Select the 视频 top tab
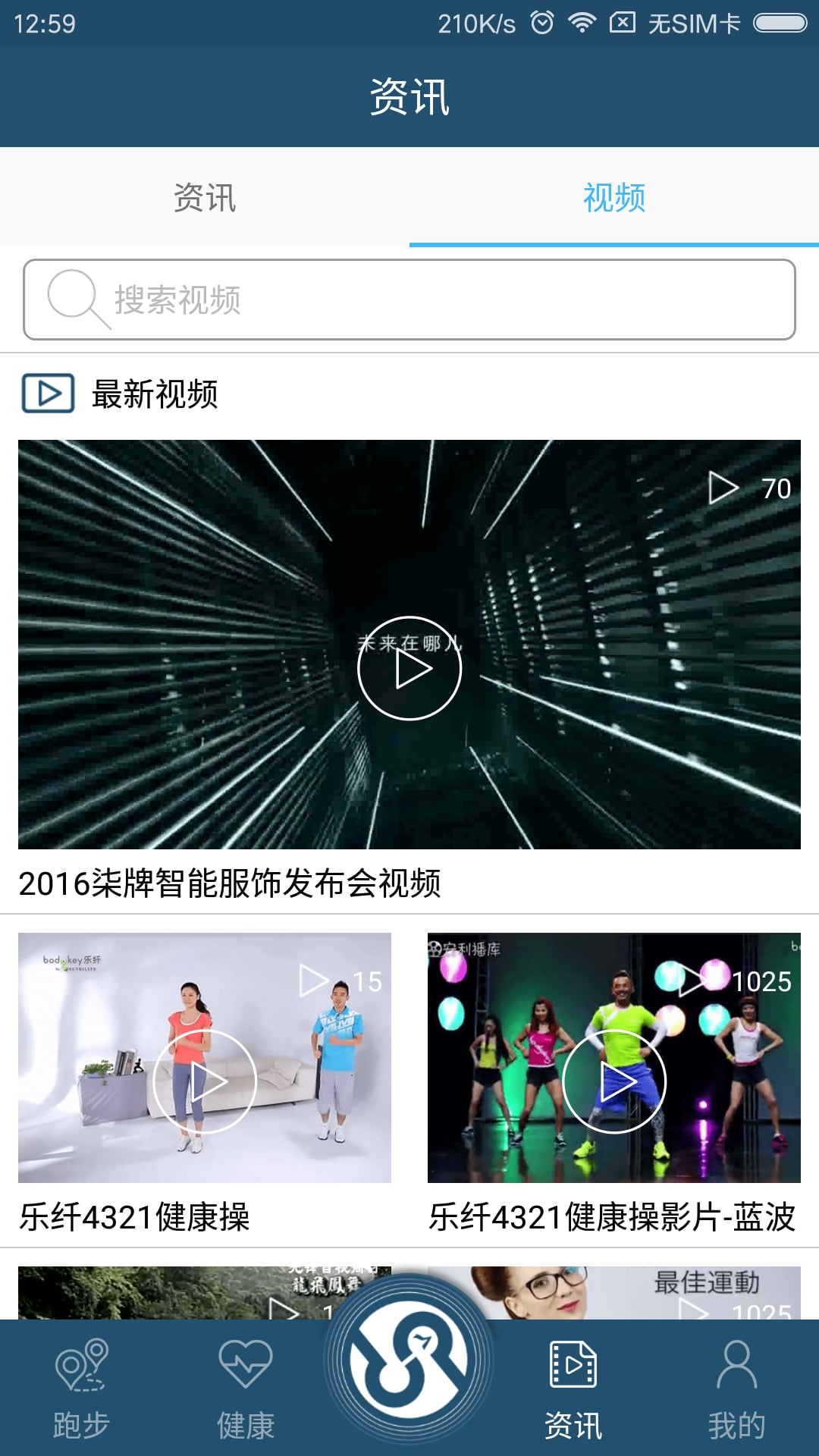Image resolution: width=819 pixels, height=1456 pixels. 614,198
